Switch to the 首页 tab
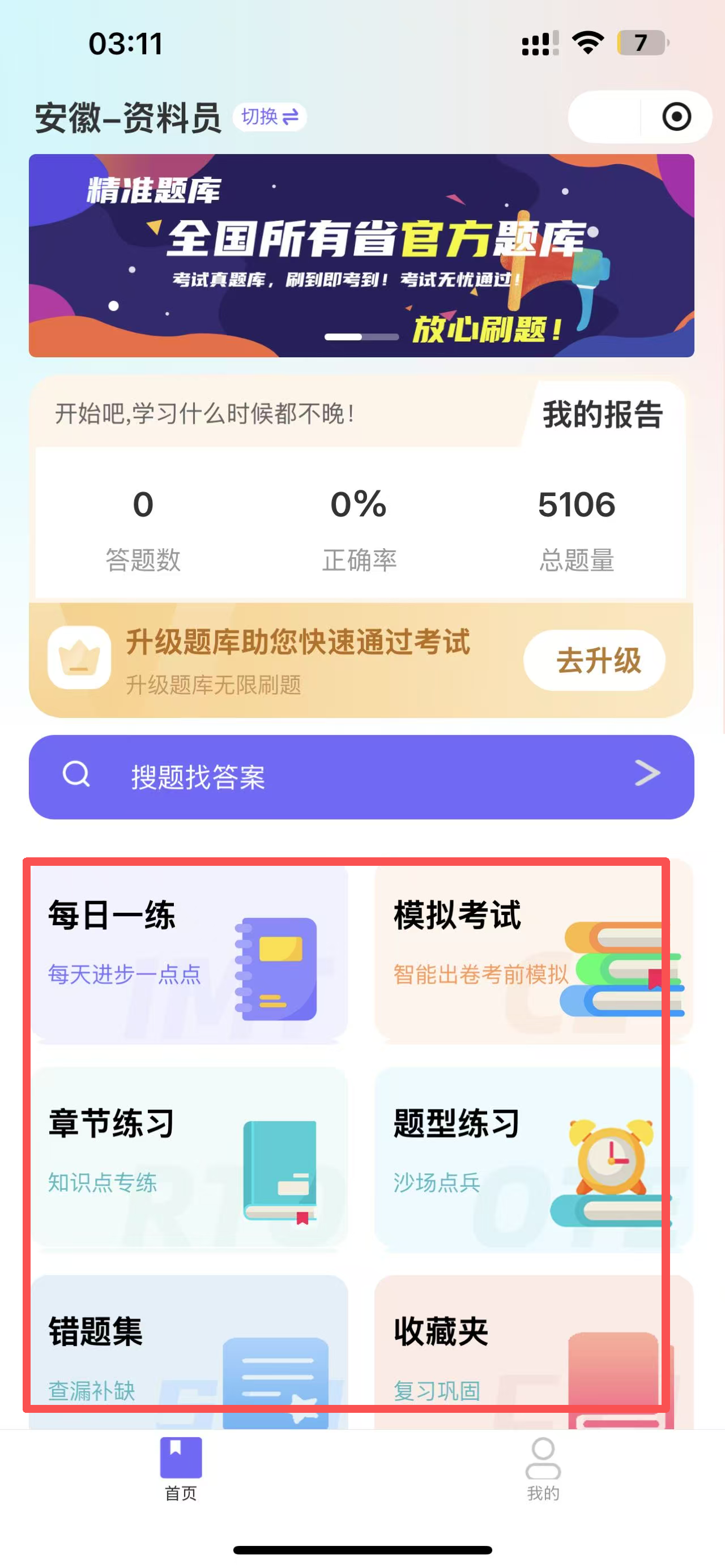 click(x=181, y=1468)
